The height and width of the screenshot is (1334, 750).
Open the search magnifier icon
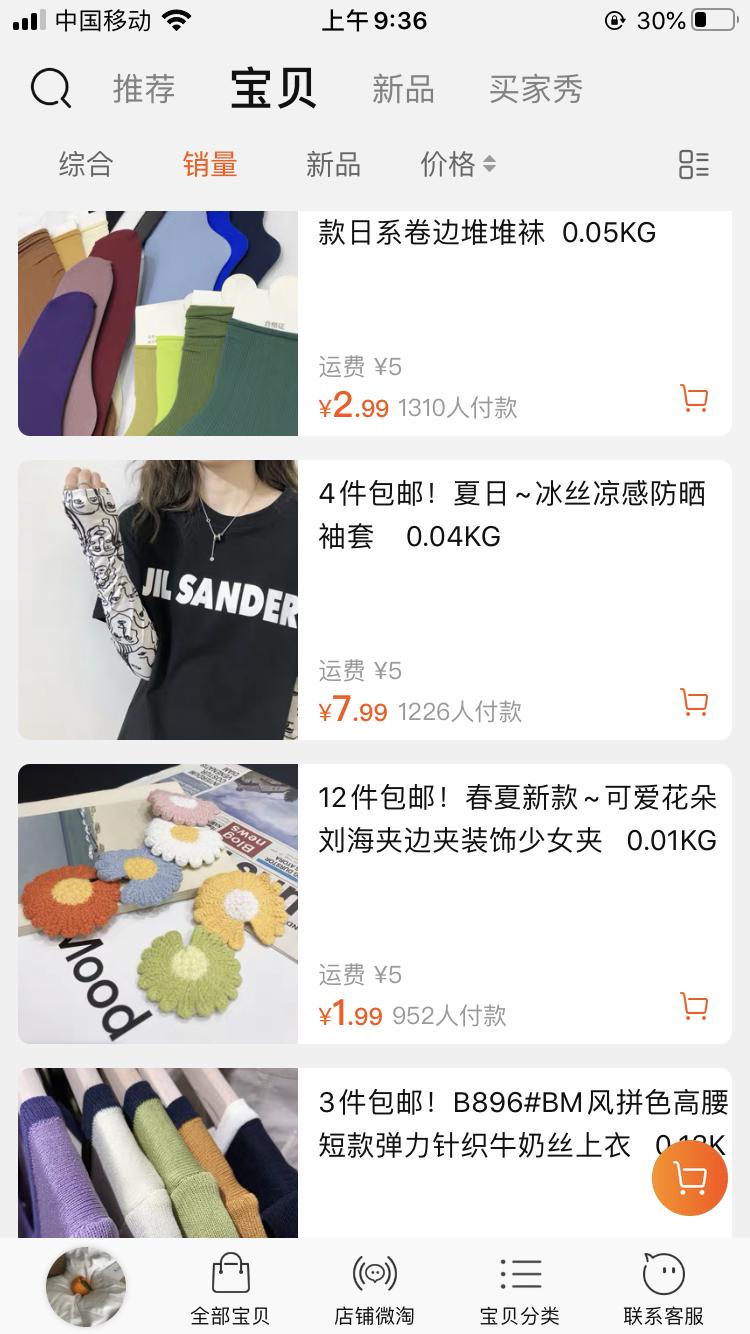click(x=51, y=88)
